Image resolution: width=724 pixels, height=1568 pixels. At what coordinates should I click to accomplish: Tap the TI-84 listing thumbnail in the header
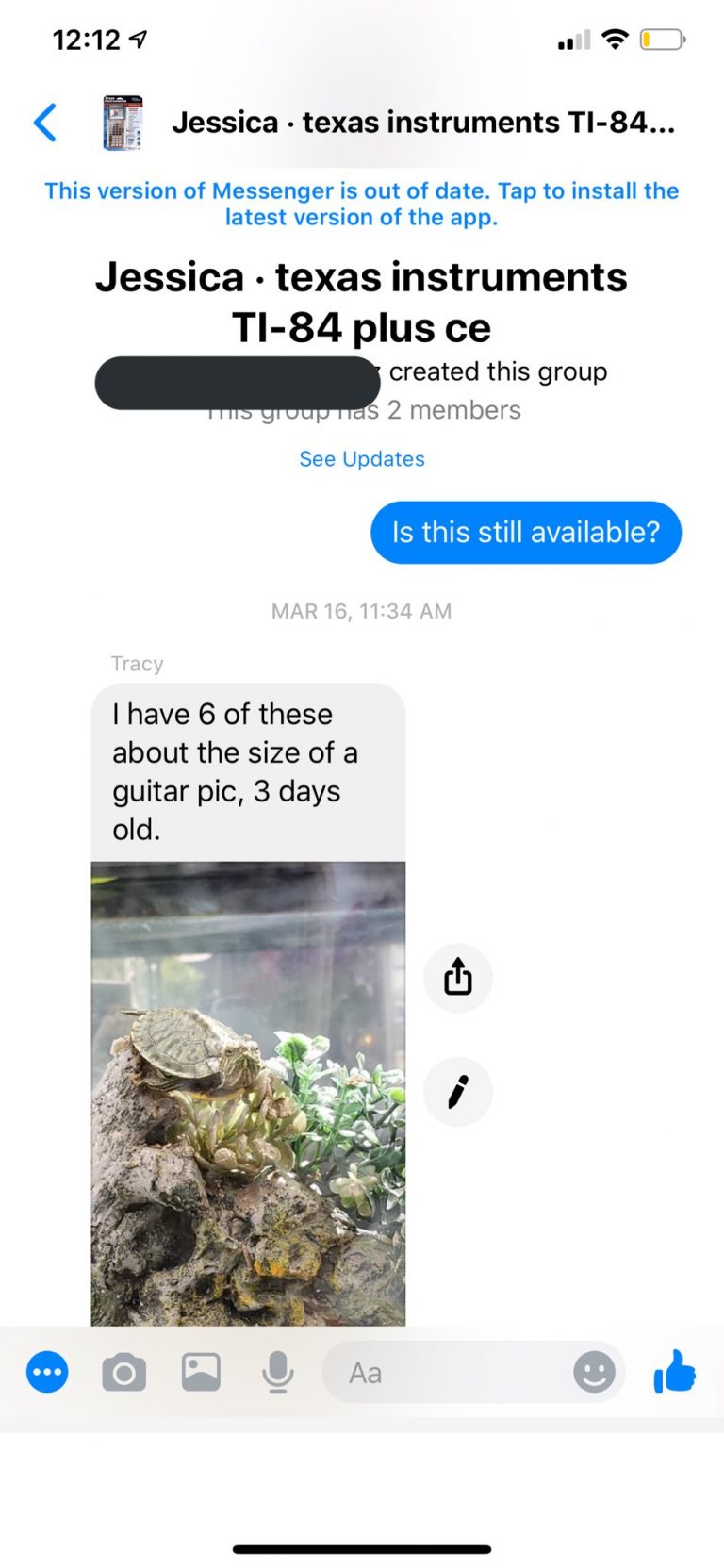pos(122,123)
